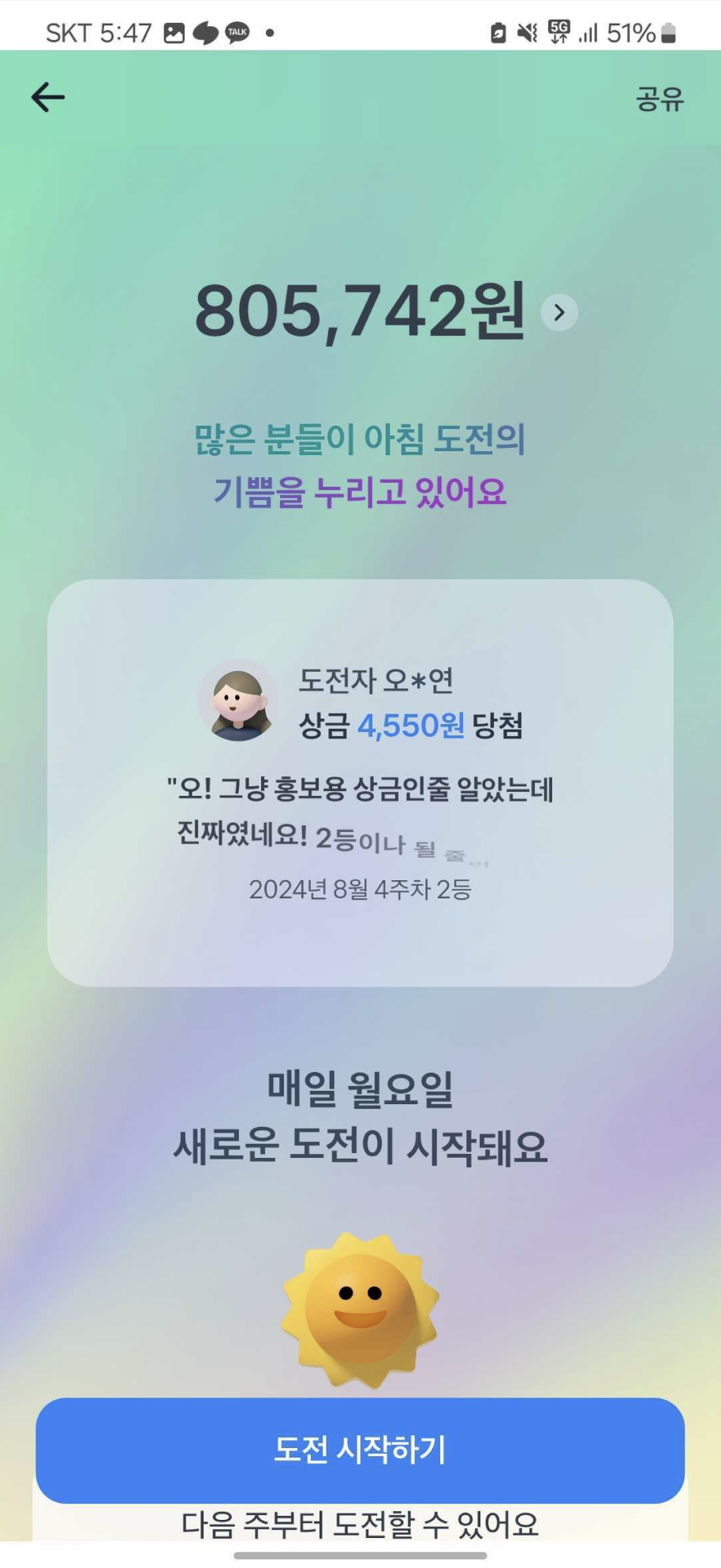Go back using the arrow icon
This screenshot has height=1568, width=721.
pyautogui.click(x=48, y=98)
